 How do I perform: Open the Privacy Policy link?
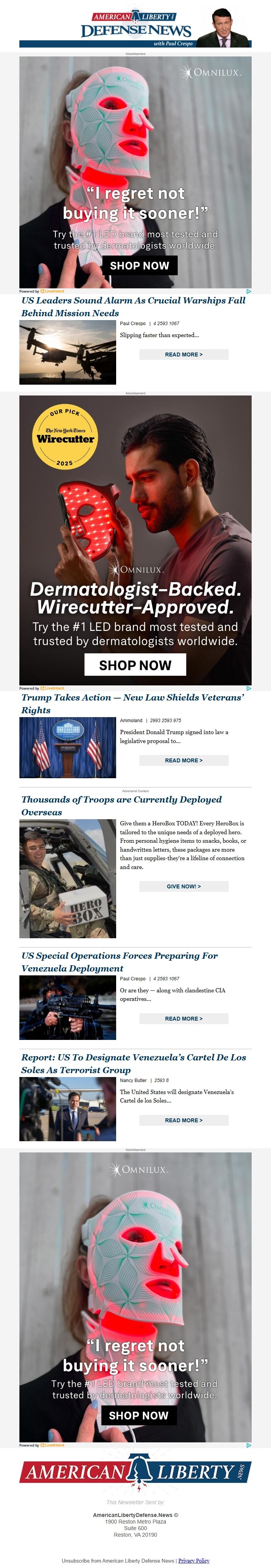(x=194, y=1556)
